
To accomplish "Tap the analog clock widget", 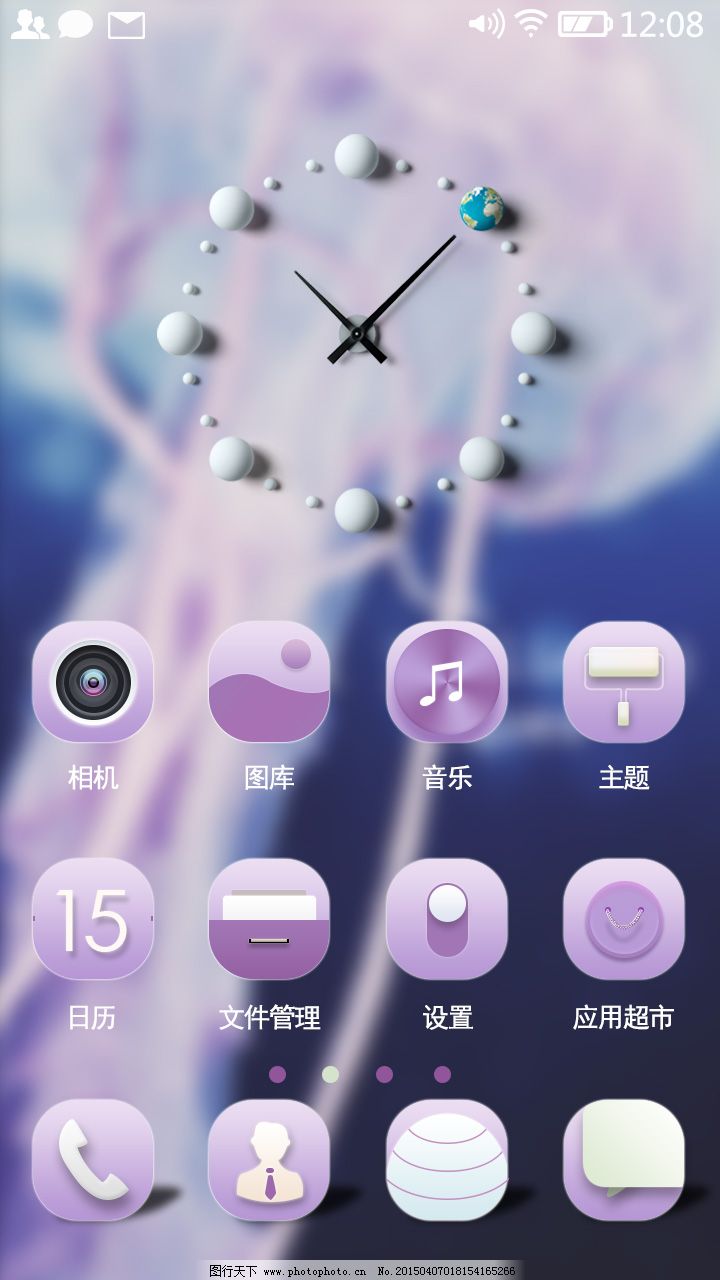I will click(357, 332).
